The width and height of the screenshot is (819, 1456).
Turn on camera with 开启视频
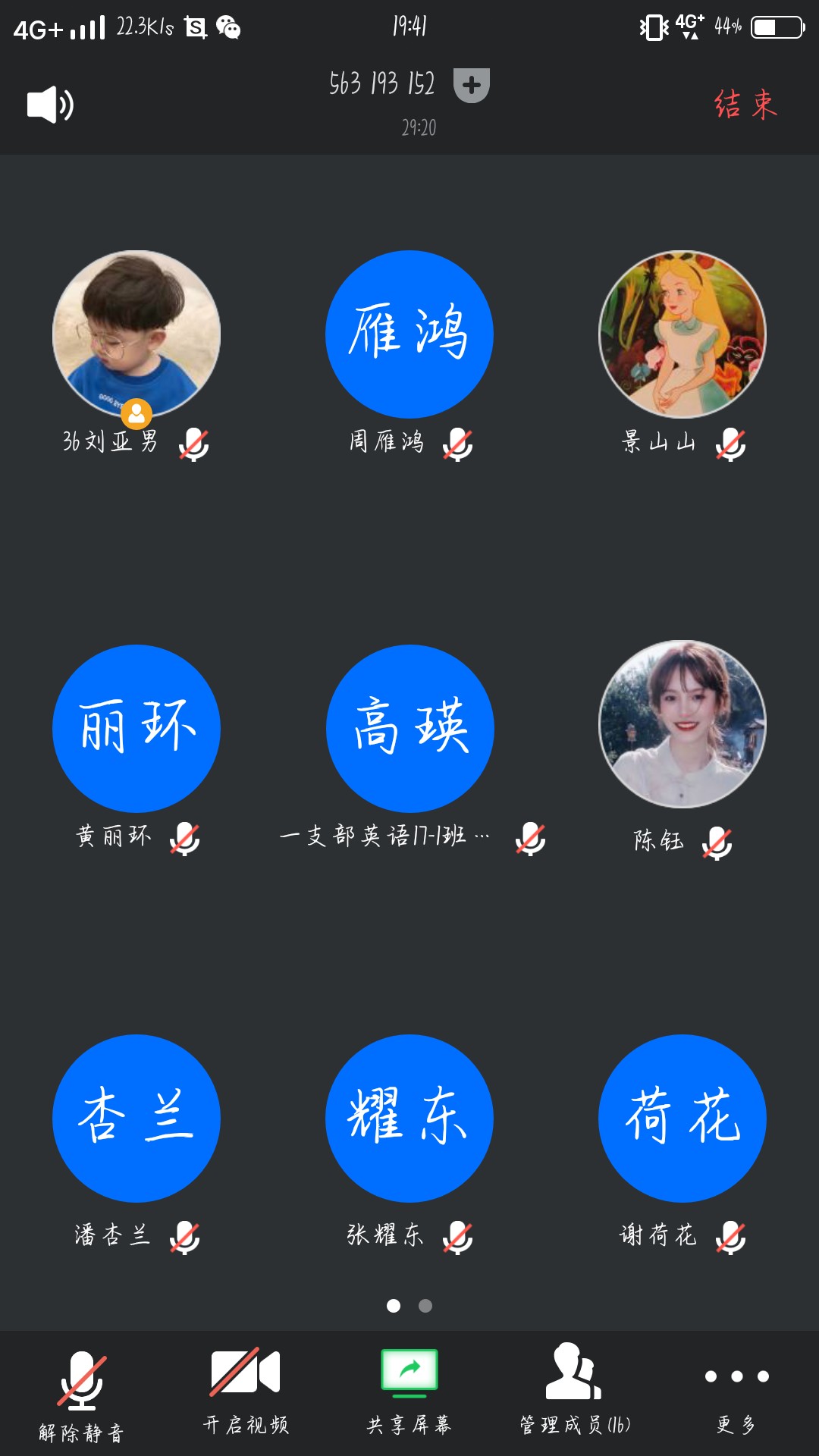click(x=246, y=1391)
